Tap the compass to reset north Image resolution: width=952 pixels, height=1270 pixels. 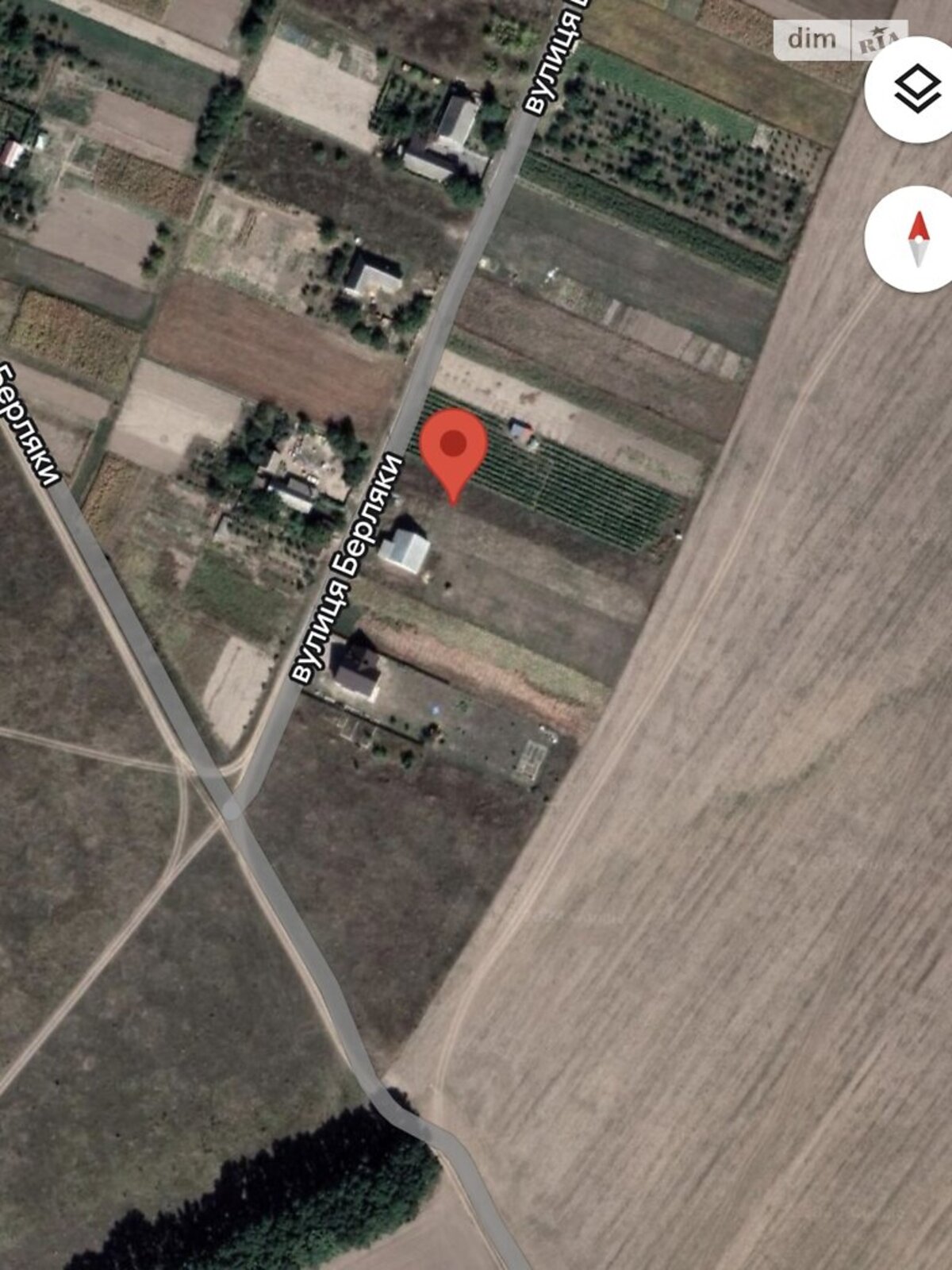point(918,239)
